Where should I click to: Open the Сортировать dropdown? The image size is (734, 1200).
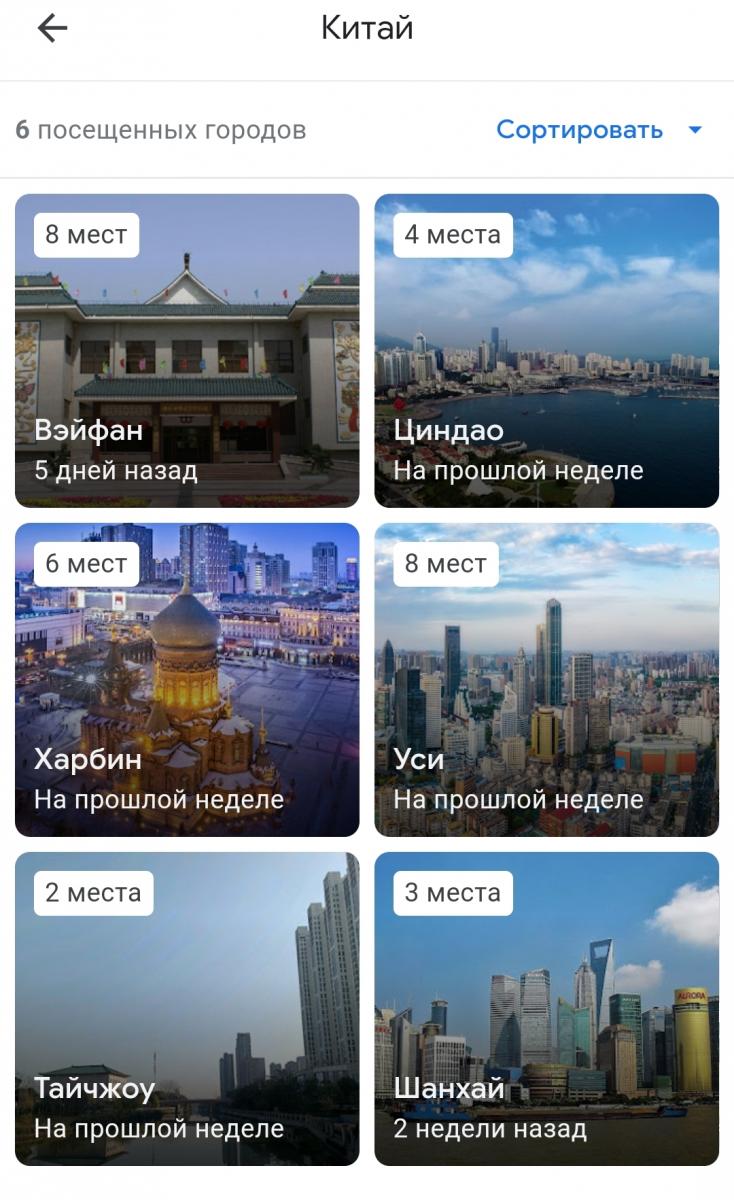click(x=599, y=130)
